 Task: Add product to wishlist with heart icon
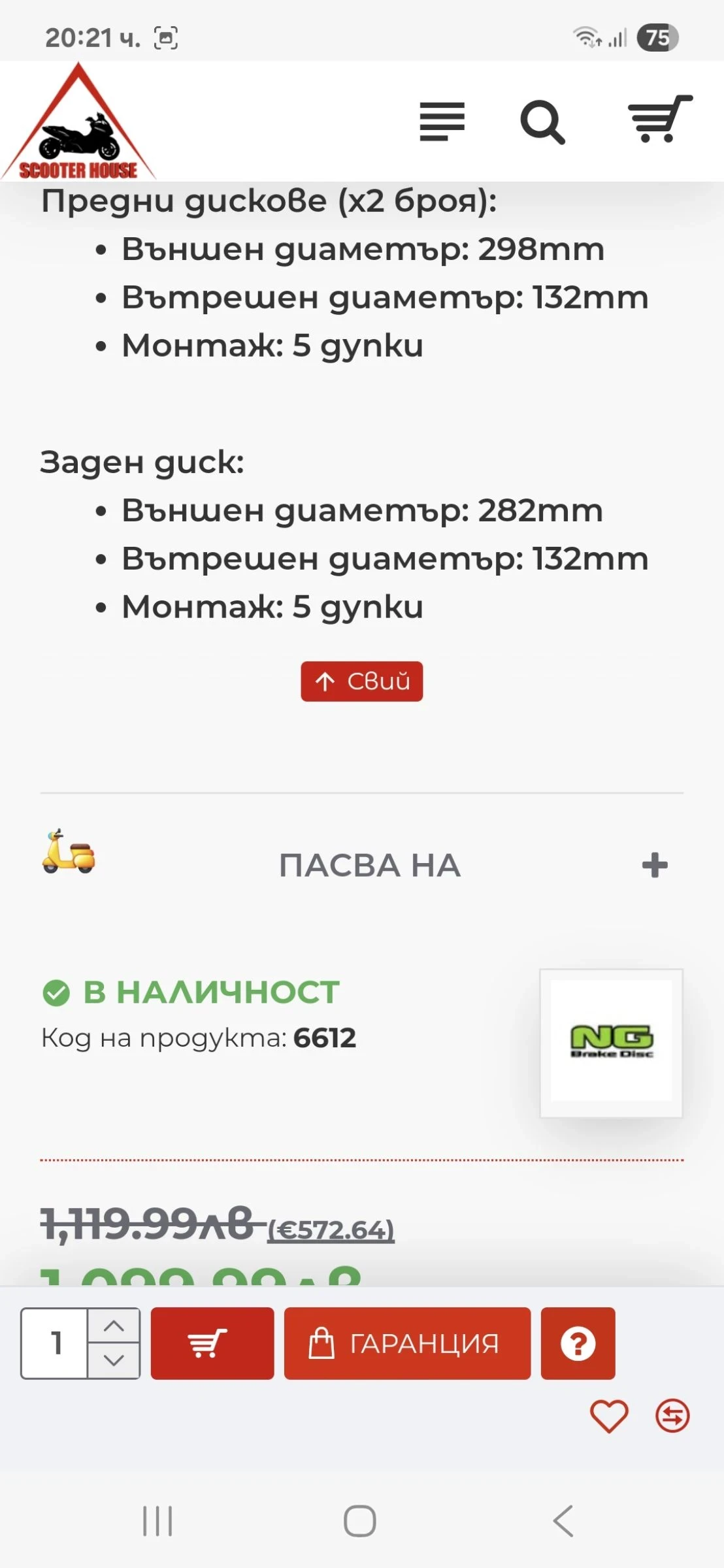609,1416
